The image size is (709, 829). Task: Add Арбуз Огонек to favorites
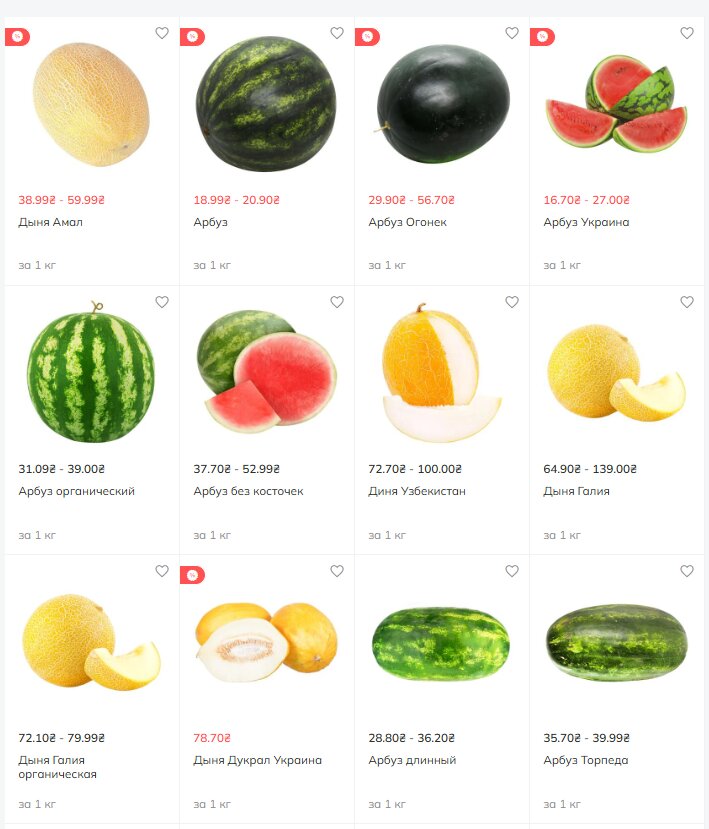click(x=512, y=33)
